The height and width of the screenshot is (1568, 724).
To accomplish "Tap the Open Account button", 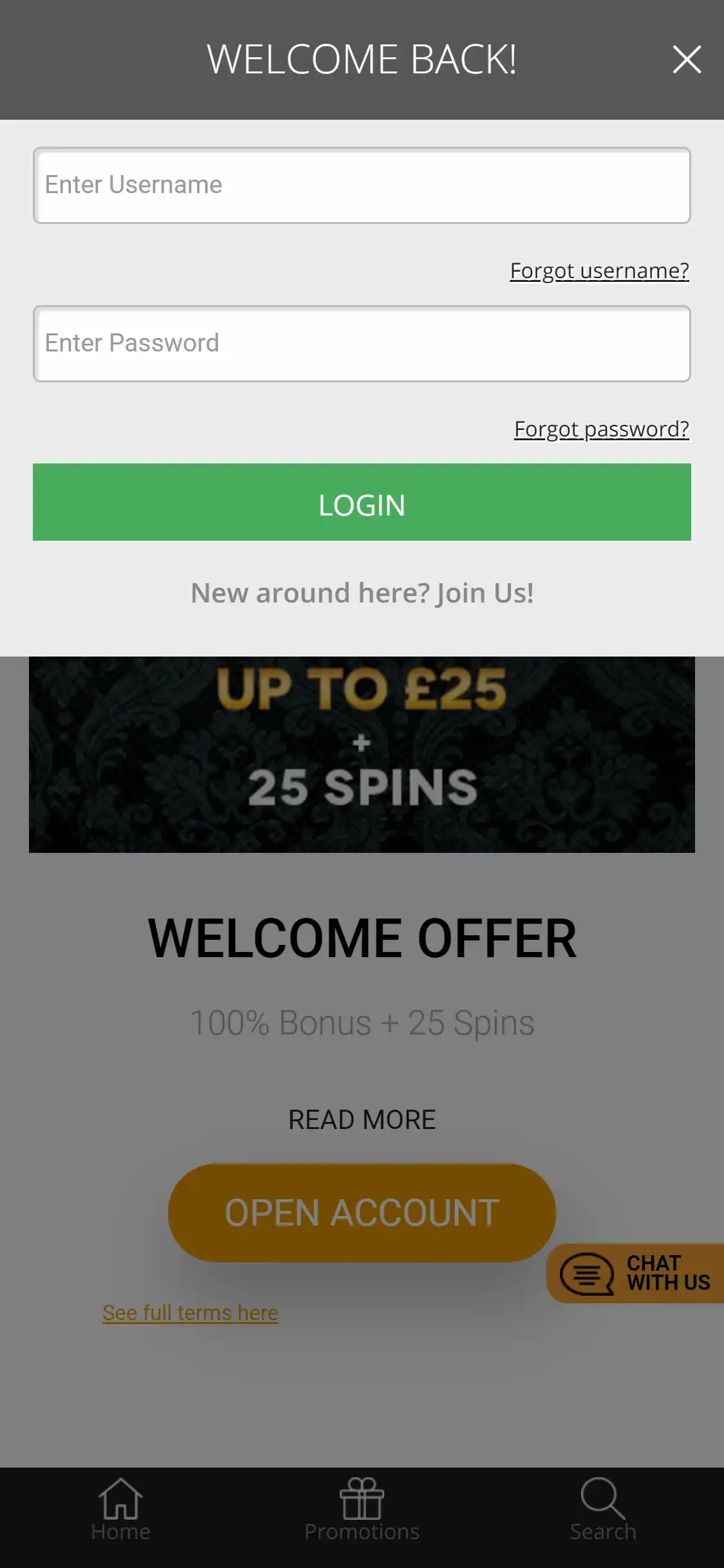I will 362,1213.
